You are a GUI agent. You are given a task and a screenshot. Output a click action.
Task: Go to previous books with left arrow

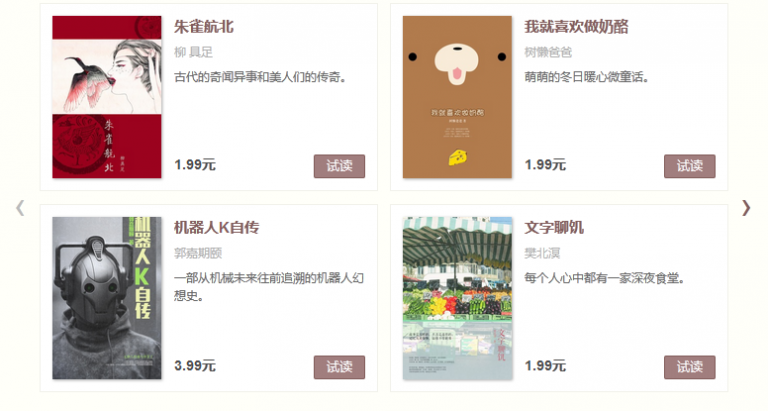[x=20, y=208]
